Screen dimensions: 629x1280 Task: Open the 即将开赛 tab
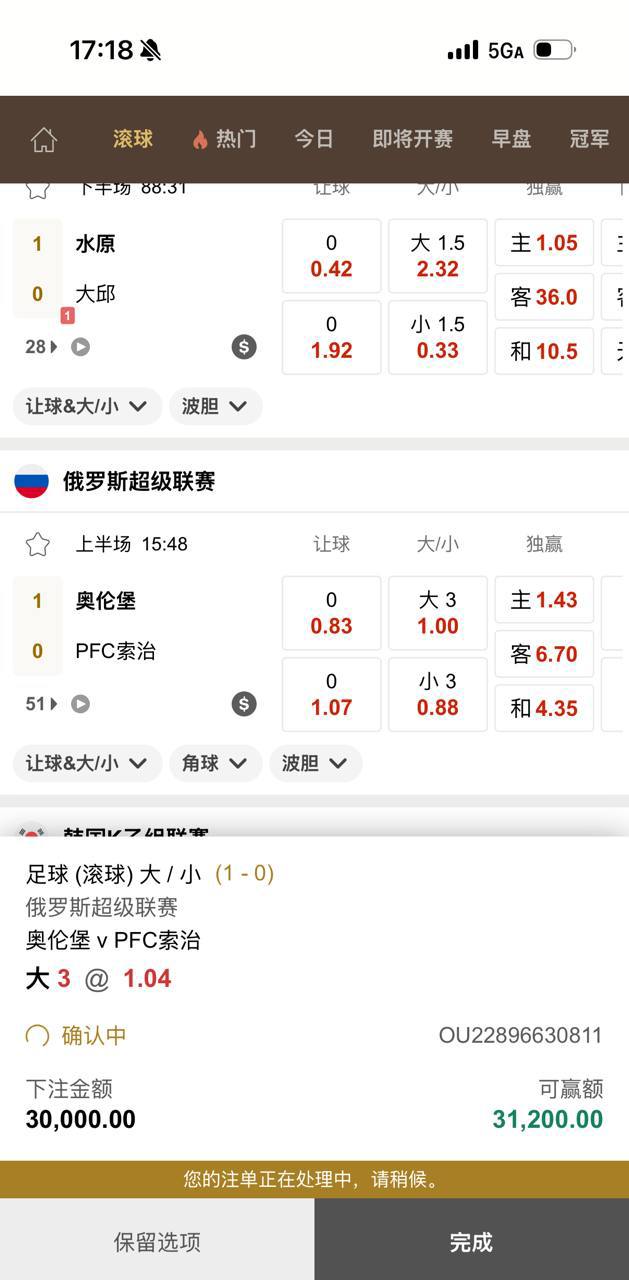412,139
